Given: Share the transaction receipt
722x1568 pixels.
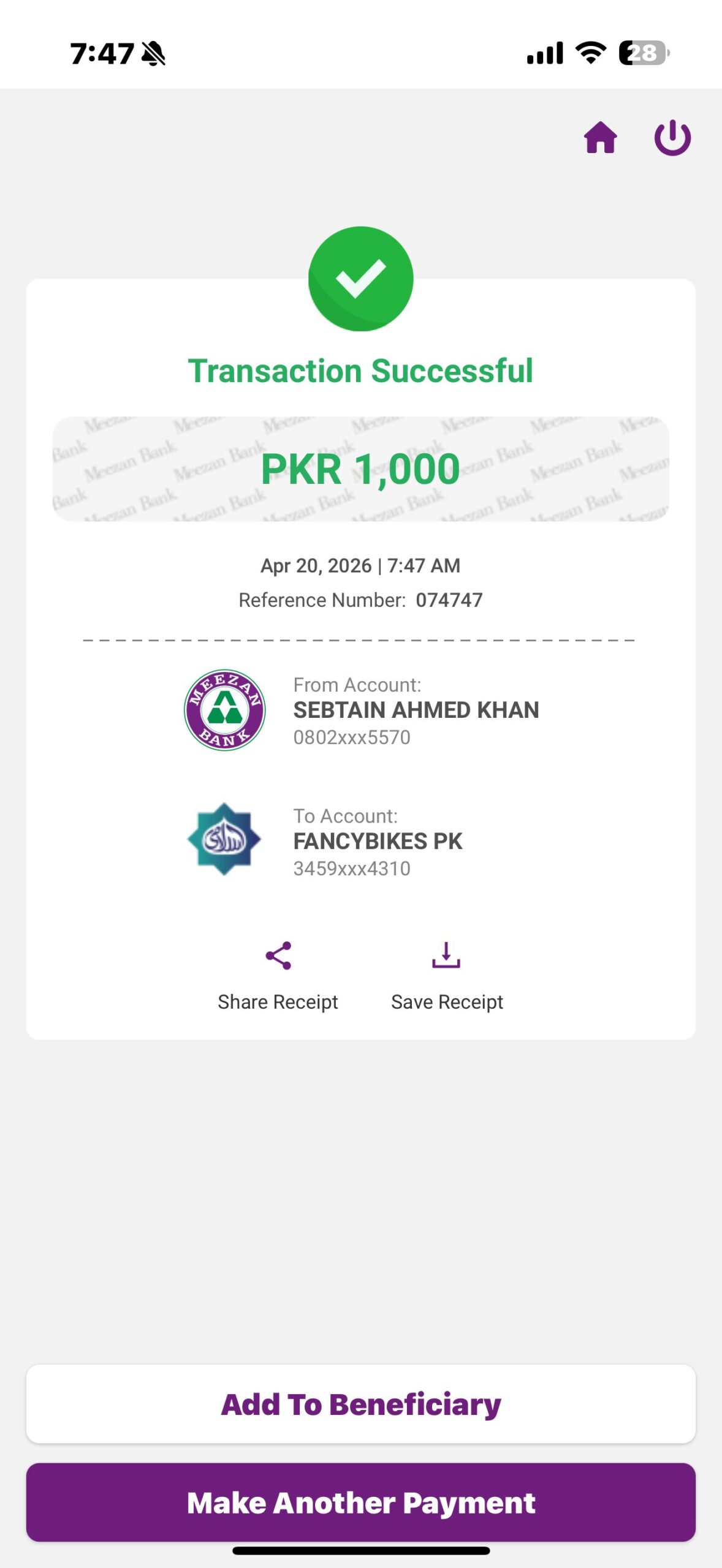Looking at the screenshot, I should (x=278, y=974).
